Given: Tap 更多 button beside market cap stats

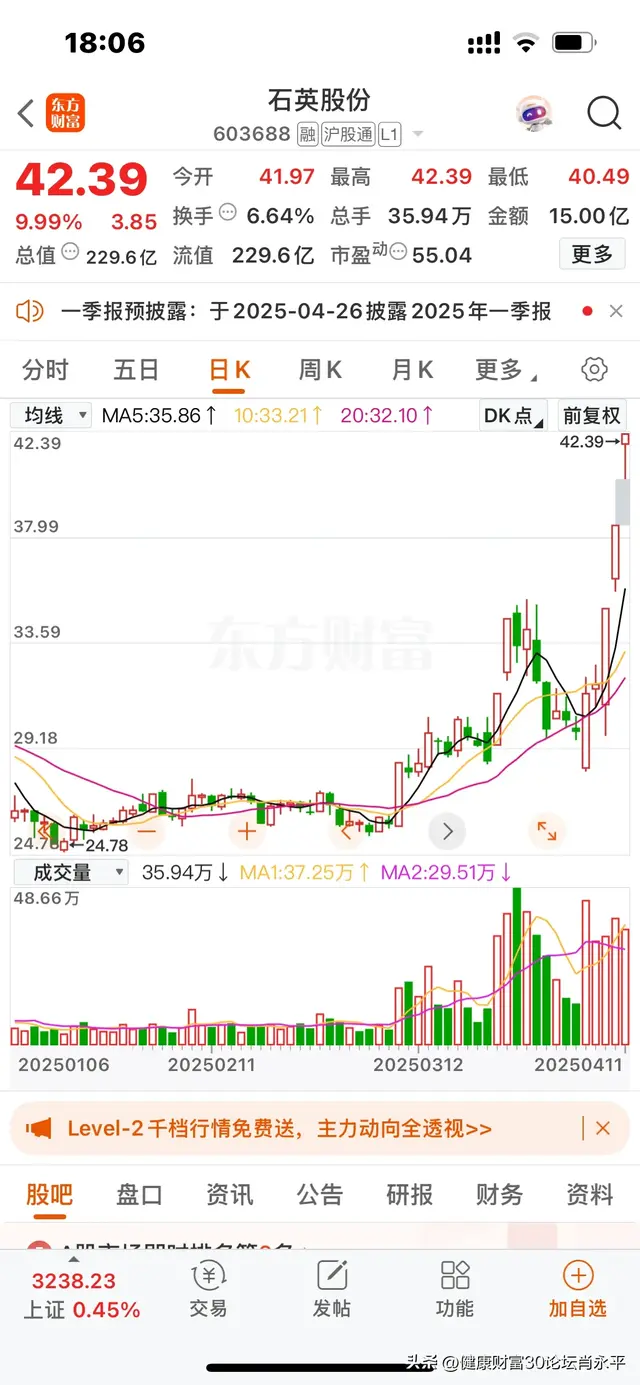Looking at the screenshot, I should [592, 255].
